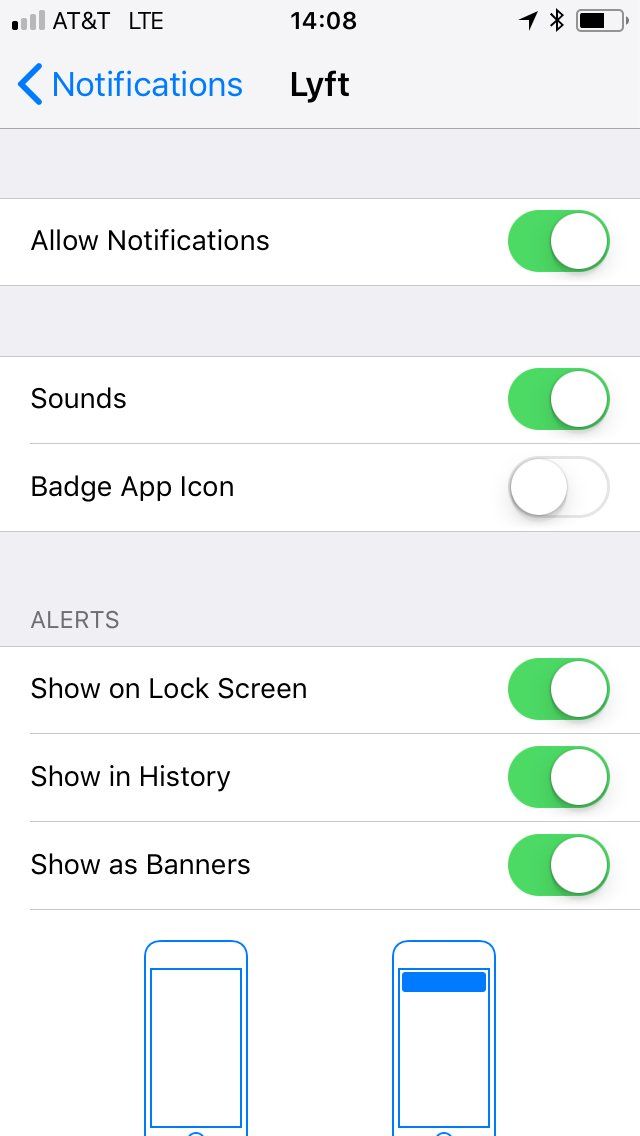Go back to Notifications settings

coord(130,85)
